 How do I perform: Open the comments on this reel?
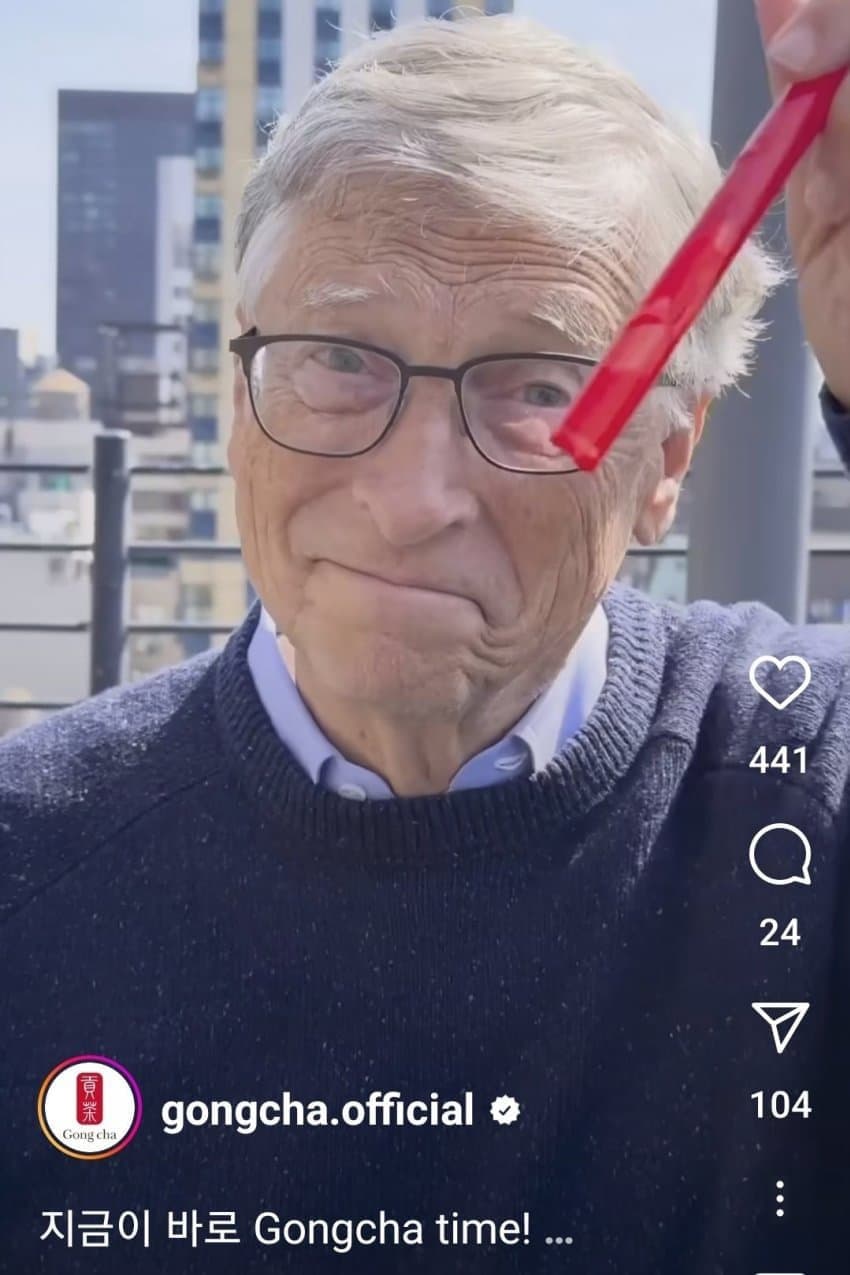pos(779,856)
